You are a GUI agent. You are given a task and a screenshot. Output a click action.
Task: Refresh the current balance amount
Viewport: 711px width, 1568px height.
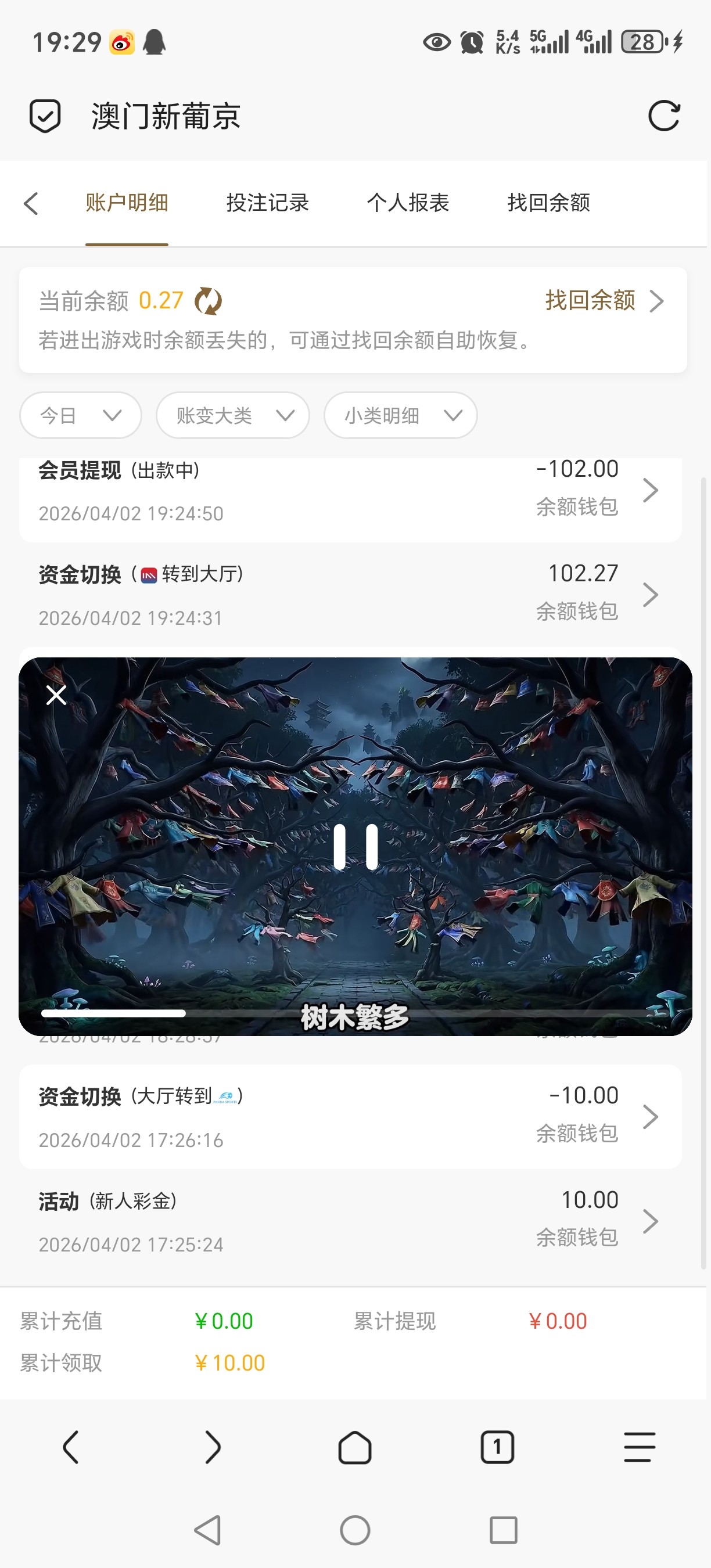pyautogui.click(x=208, y=301)
